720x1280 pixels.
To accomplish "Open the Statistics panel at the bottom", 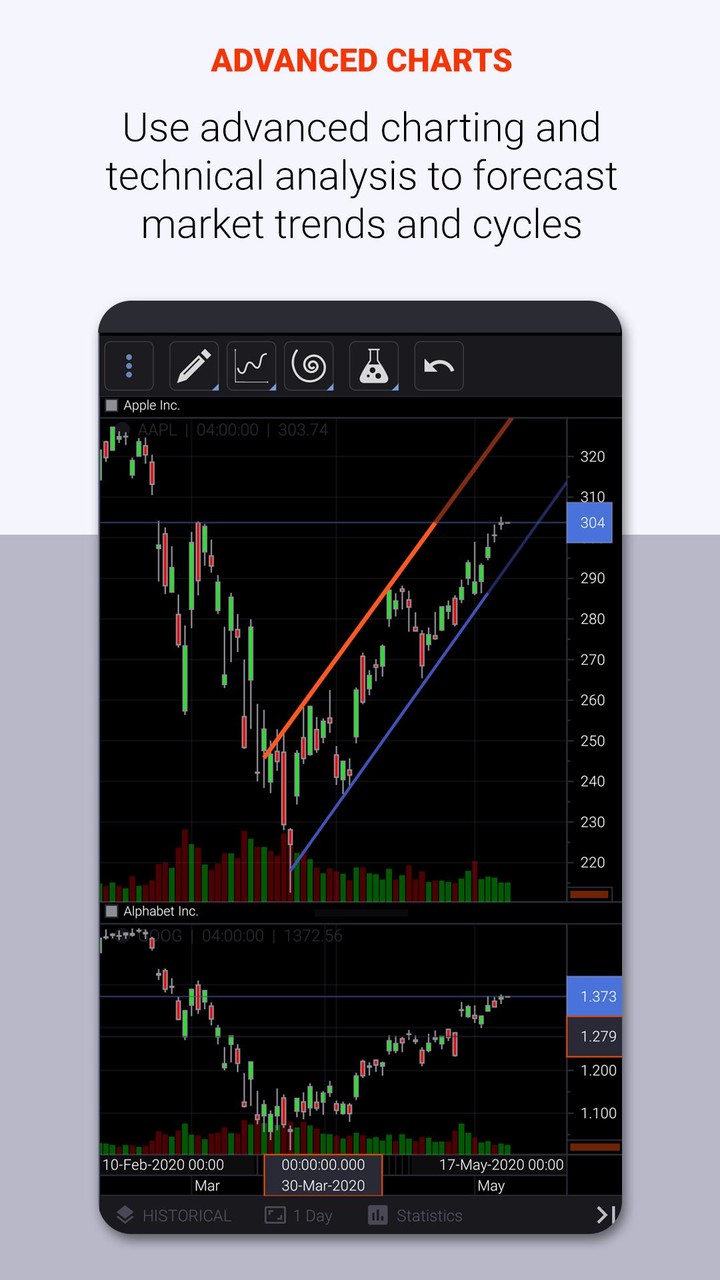I will pyautogui.click(x=434, y=1215).
